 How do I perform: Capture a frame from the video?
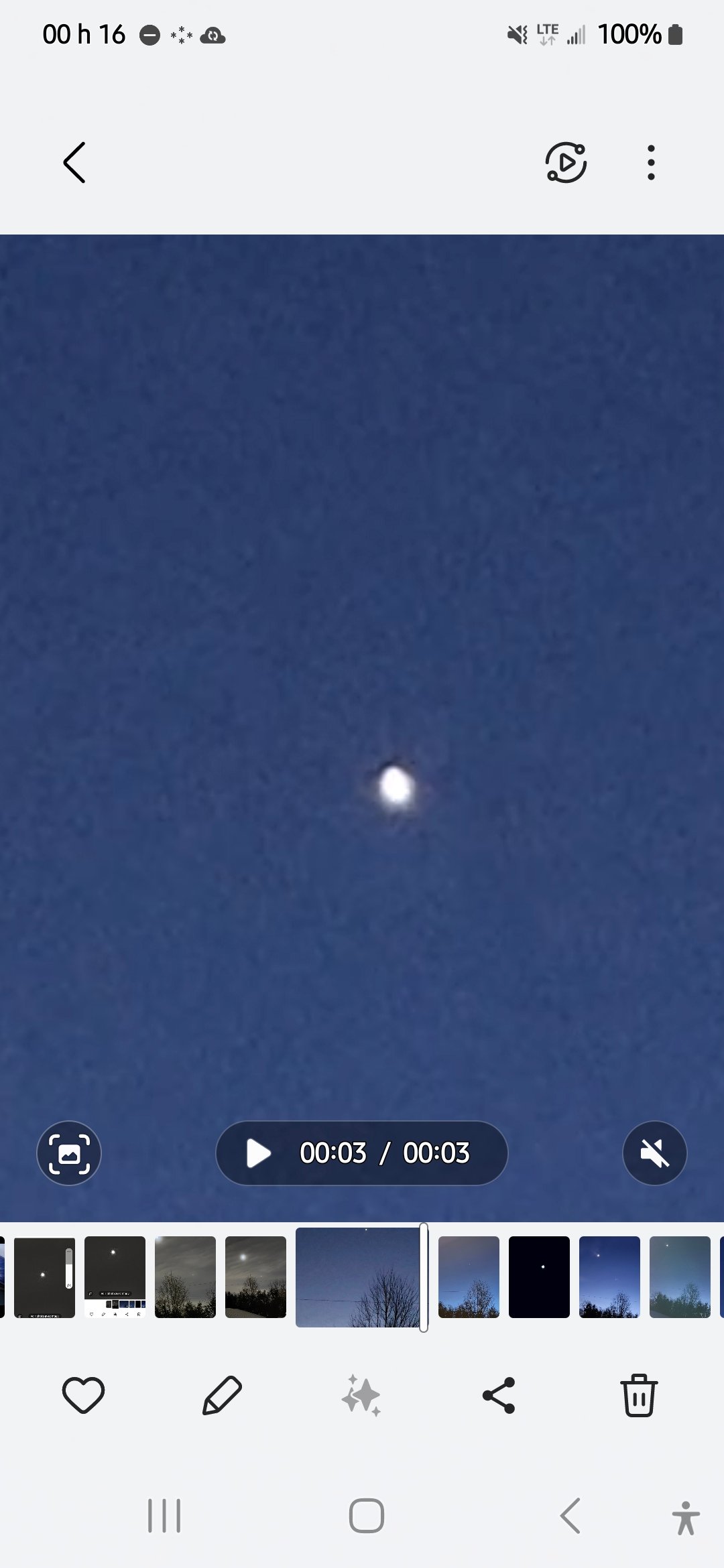[69, 1153]
